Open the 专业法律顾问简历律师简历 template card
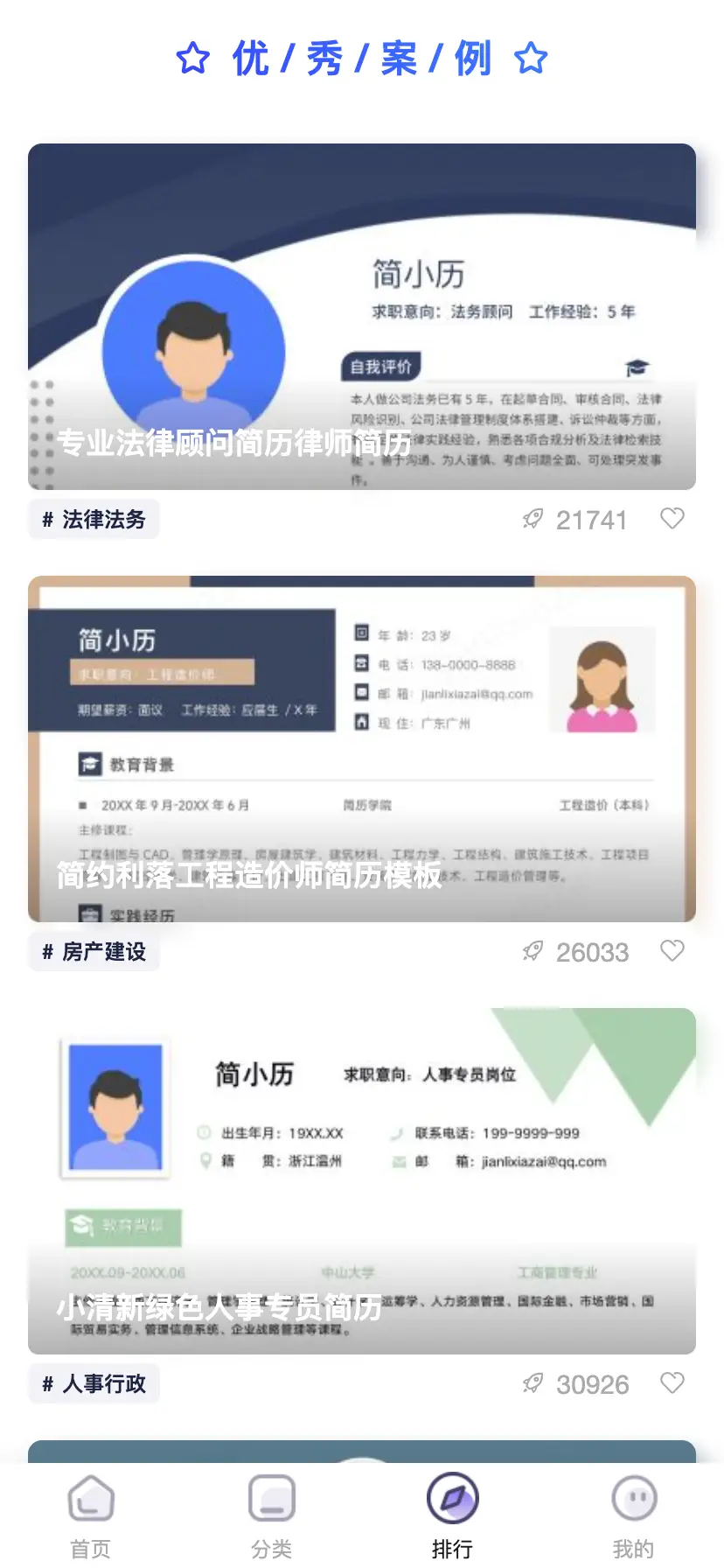Viewport: 724px width, 1568px height. tap(362, 317)
